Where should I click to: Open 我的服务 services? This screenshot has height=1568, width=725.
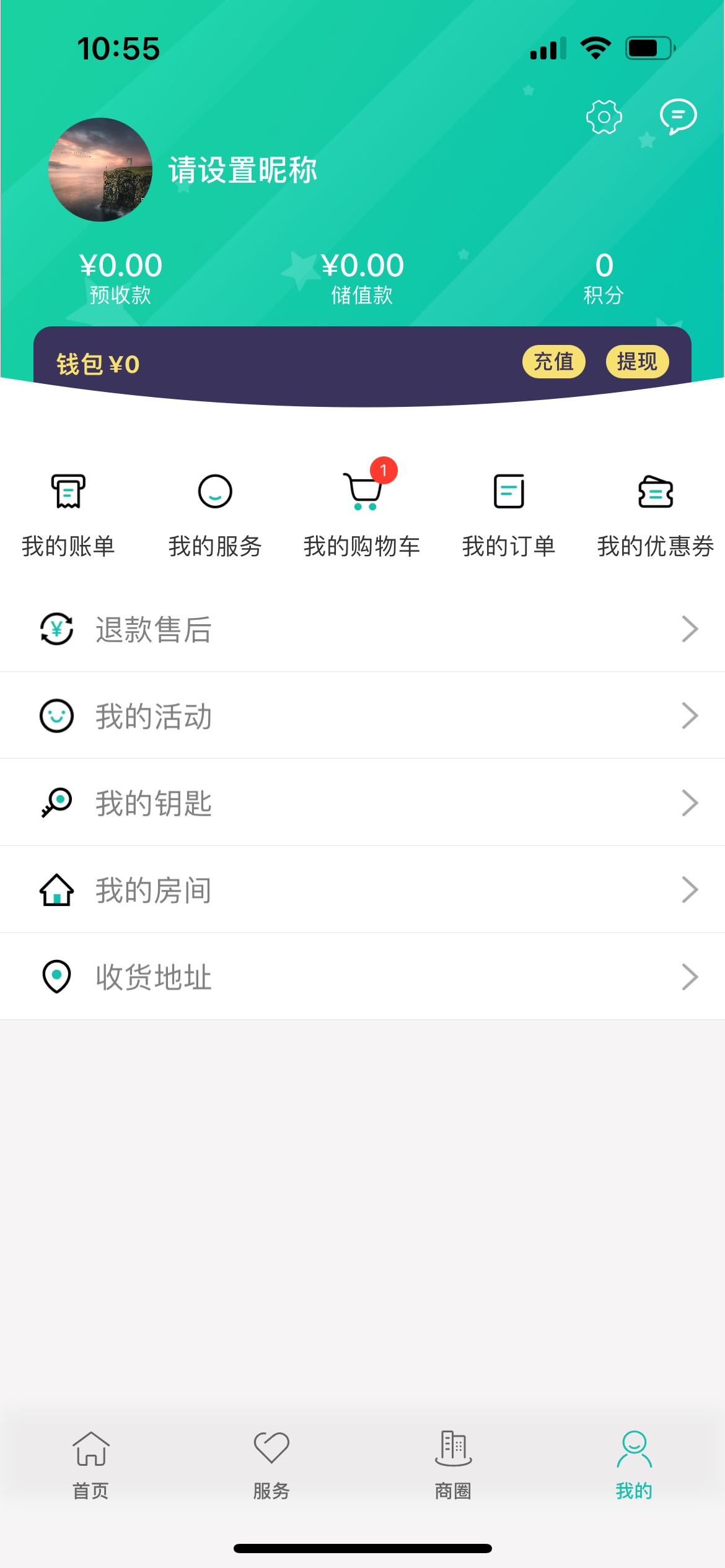[x=215, y=514]
